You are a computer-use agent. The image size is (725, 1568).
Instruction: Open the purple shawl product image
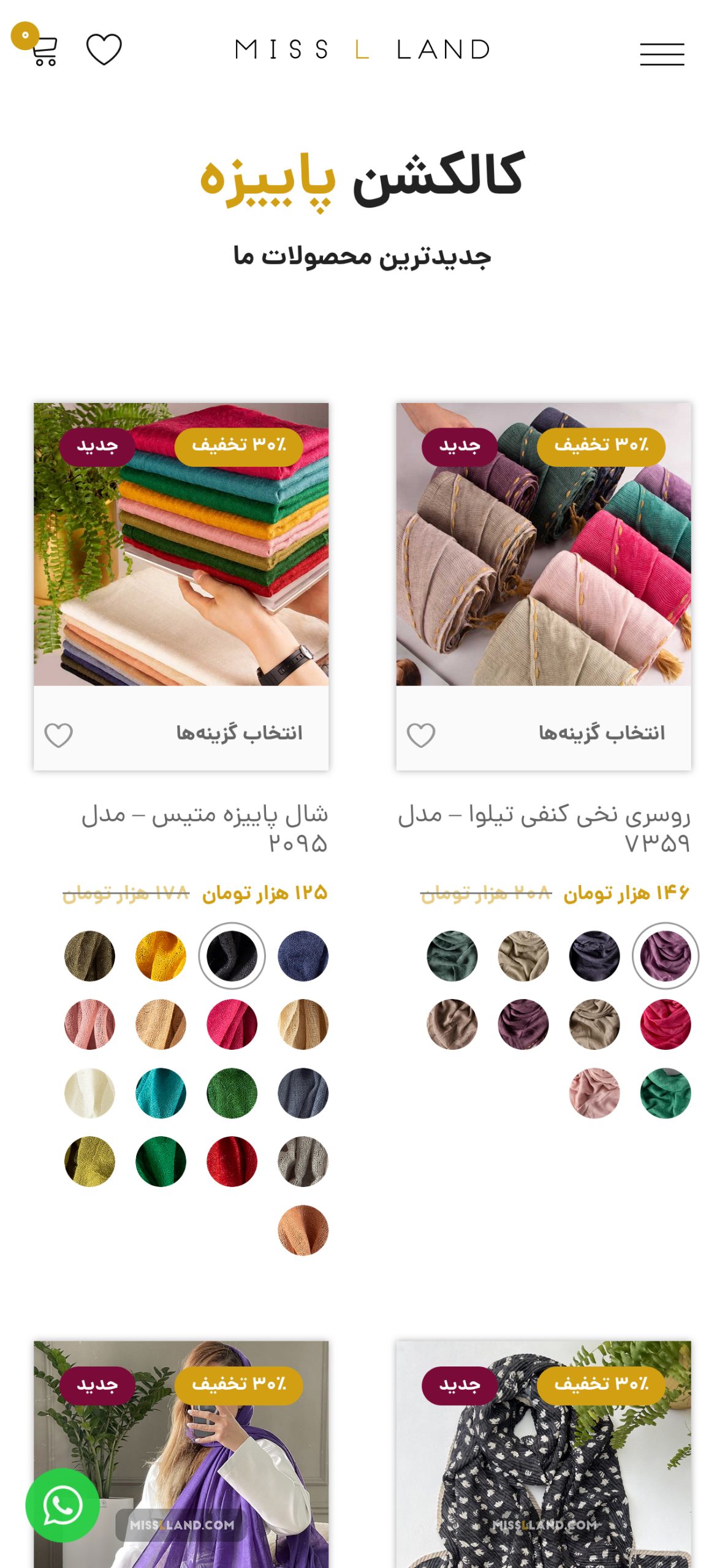(x=181, y=1455)
